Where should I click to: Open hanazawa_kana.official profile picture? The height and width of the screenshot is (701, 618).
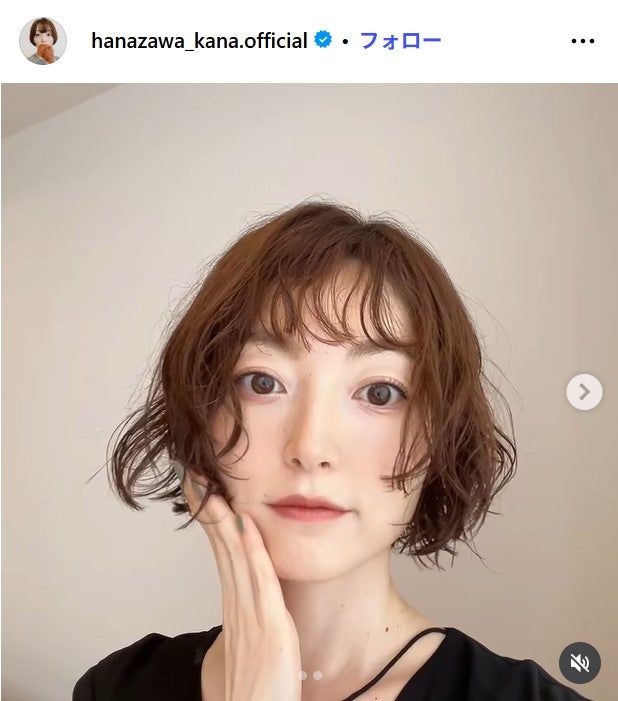tap(42, 41)
